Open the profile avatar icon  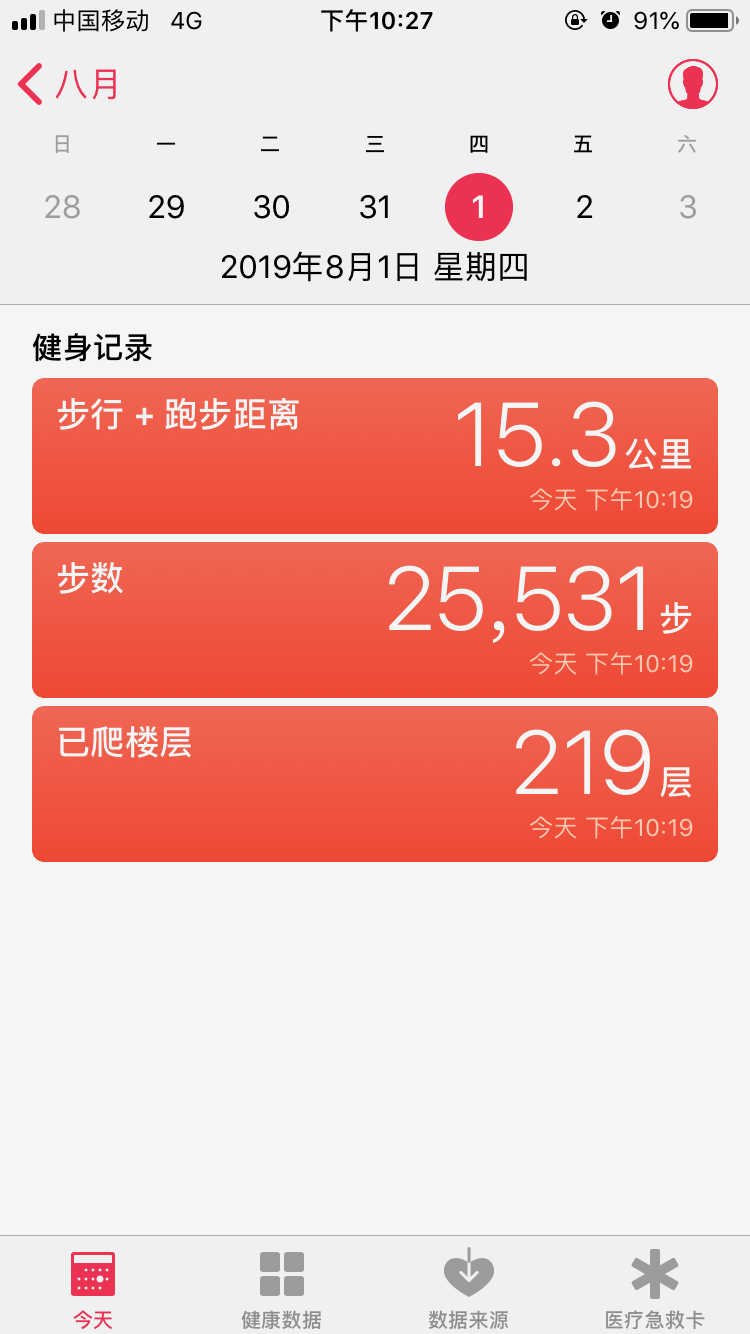coord(692,84)
